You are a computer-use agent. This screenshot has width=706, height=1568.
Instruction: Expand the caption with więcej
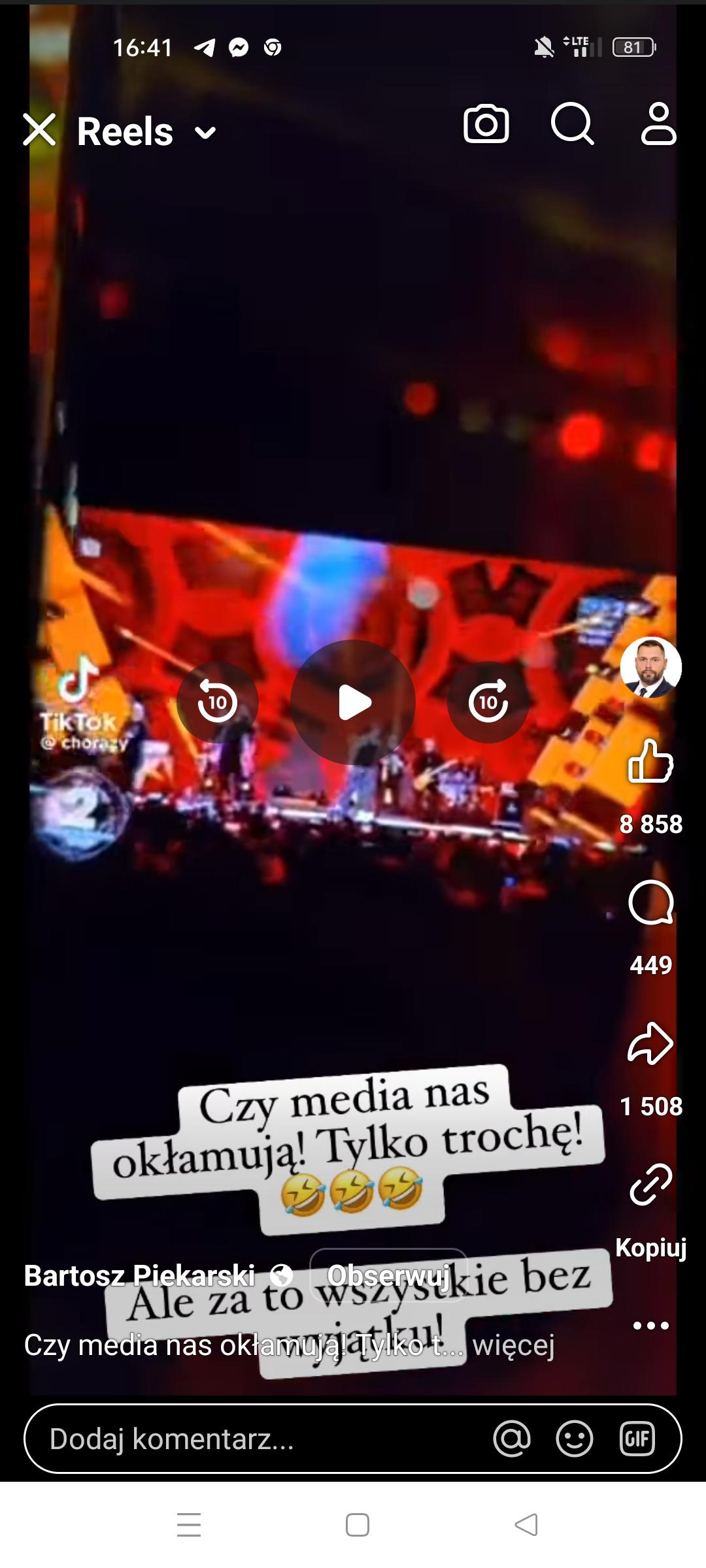click(x=513, y=1345)
